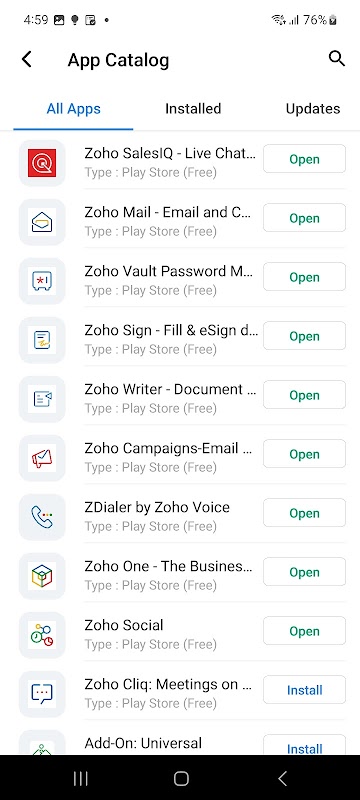The image size is (360, 800).
Task: Launch Zoho Sign via Open button
Action: coord(304,336)
